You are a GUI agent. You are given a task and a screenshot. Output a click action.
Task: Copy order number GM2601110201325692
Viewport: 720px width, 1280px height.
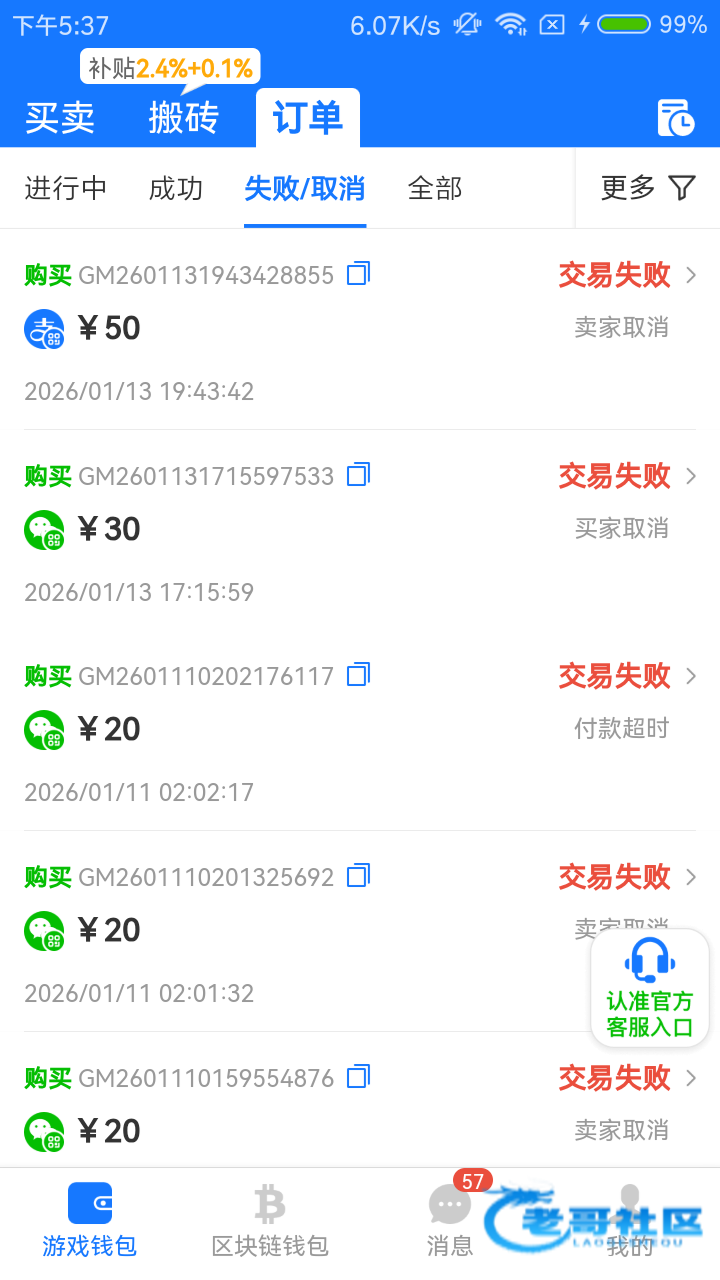point(358,876)
